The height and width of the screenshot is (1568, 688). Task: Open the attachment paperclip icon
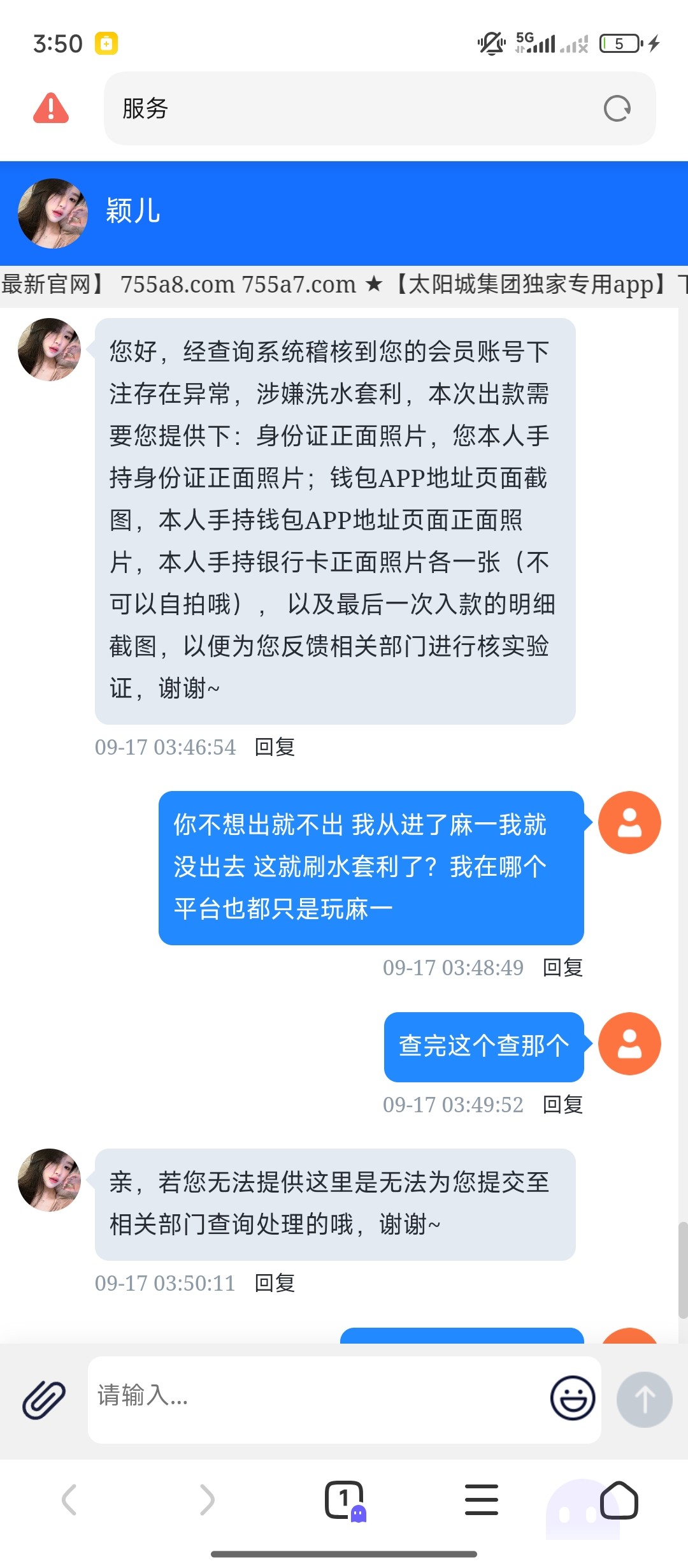tap(42, 1400)
